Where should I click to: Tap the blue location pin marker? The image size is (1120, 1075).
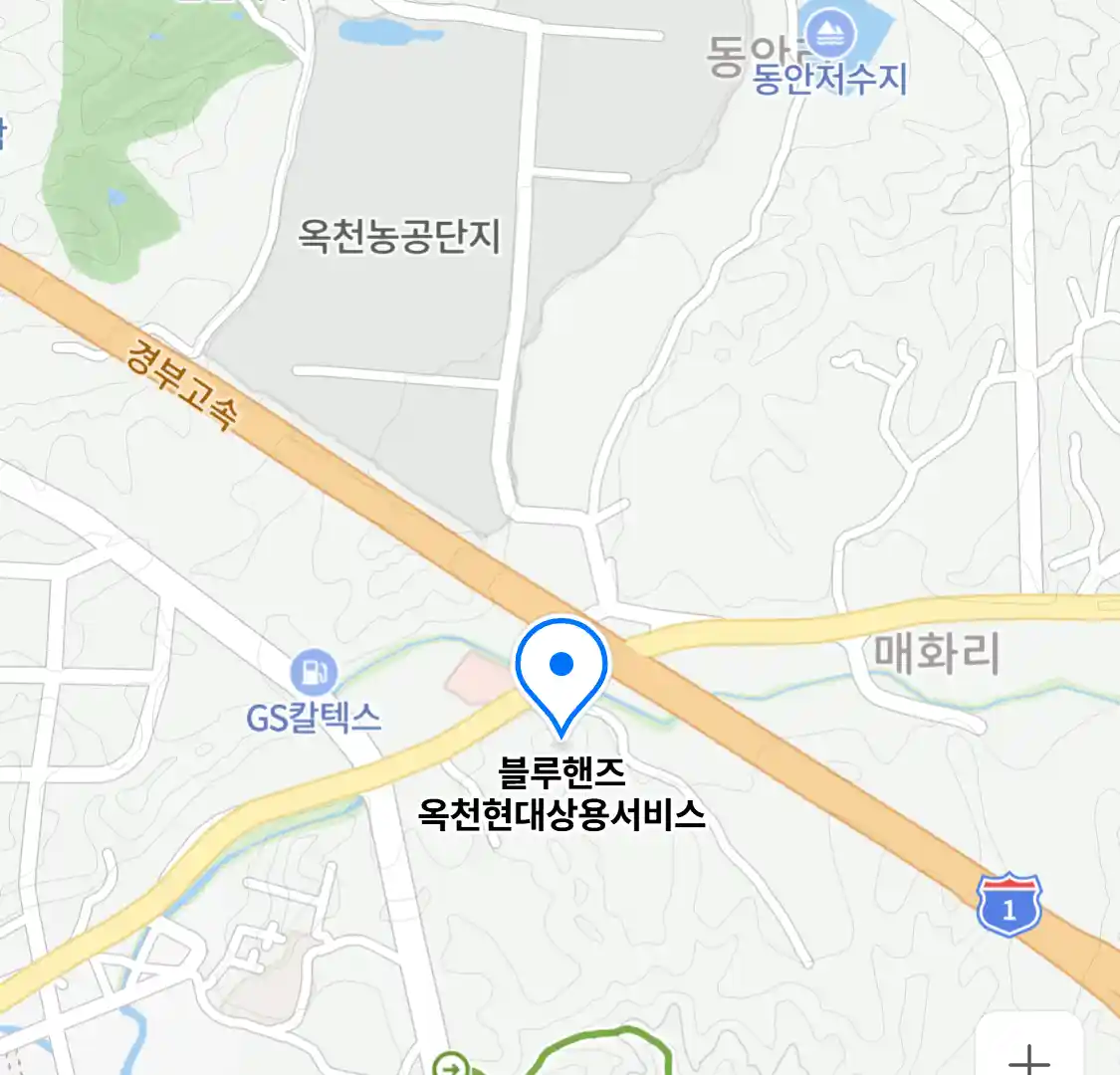coord(561,669)
